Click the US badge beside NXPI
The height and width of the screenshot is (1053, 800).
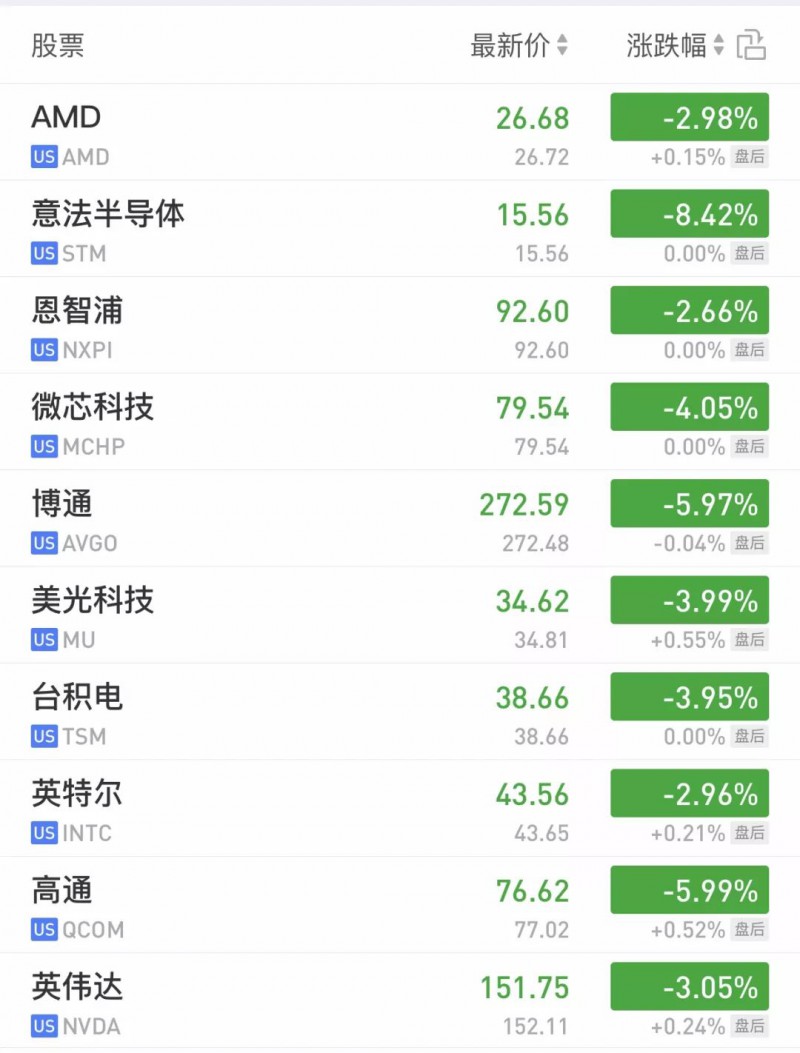(x=42, y=351)
